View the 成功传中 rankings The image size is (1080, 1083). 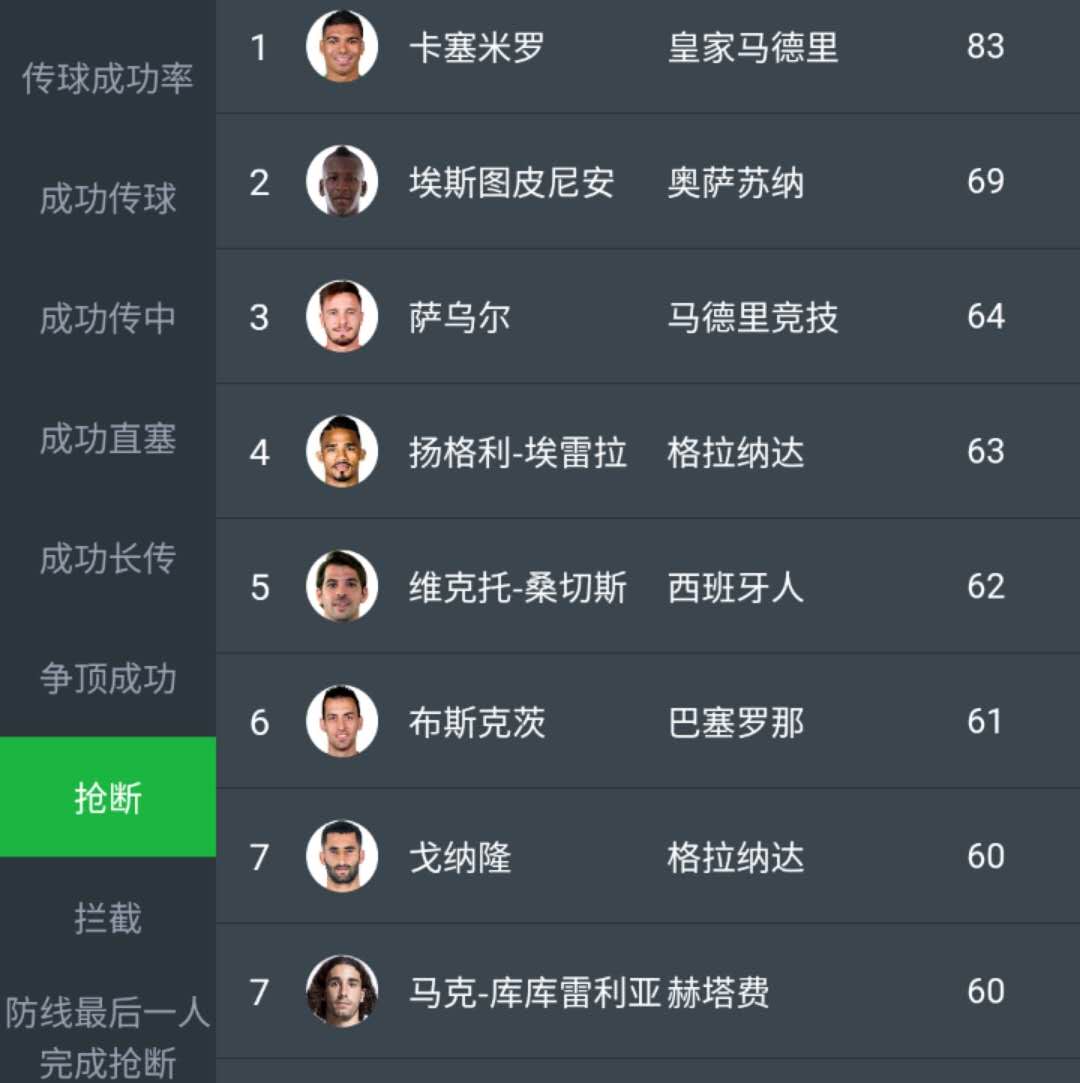(107, 318)
